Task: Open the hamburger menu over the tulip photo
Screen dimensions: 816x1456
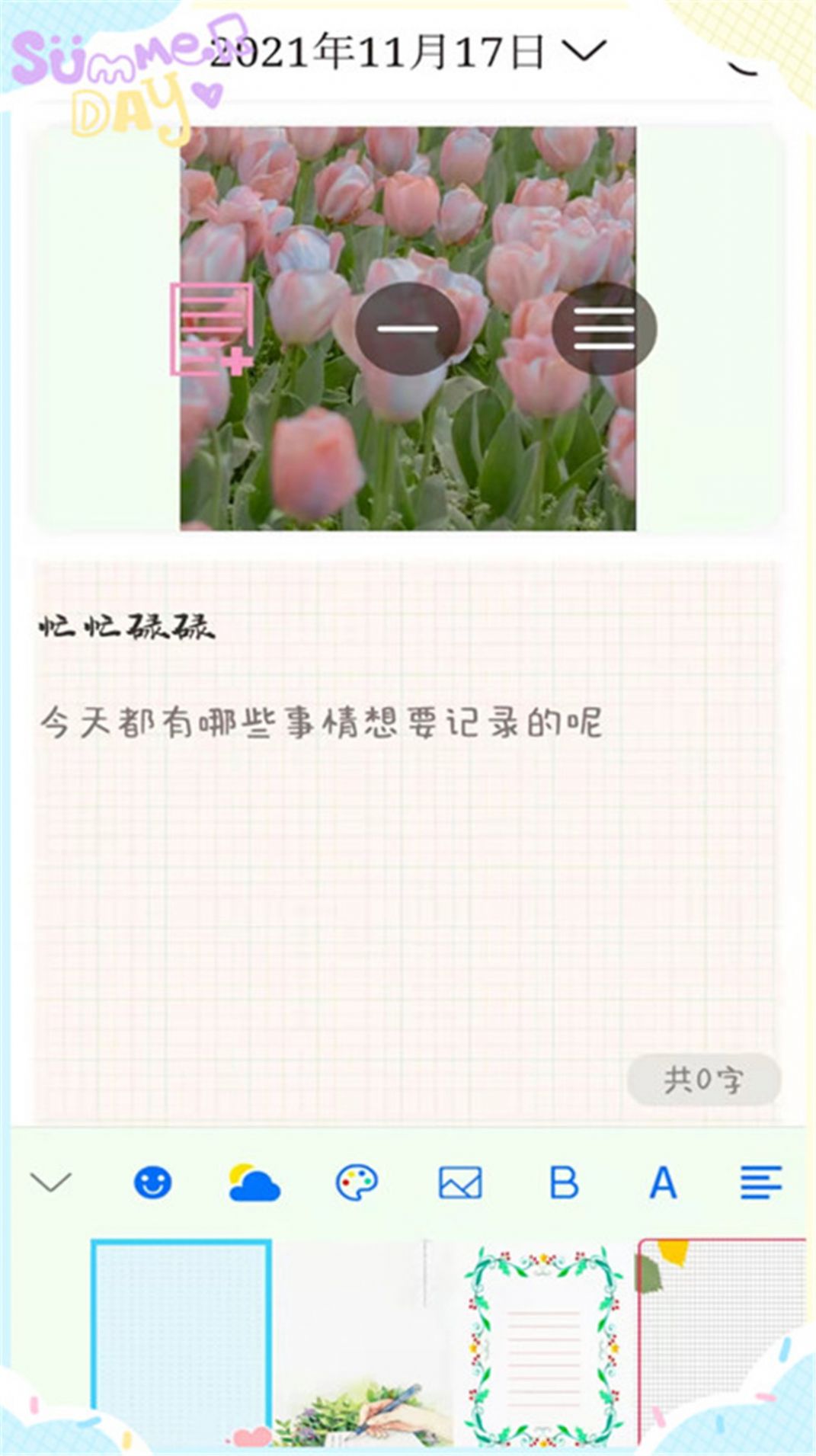Action: [x=604, y=328]
